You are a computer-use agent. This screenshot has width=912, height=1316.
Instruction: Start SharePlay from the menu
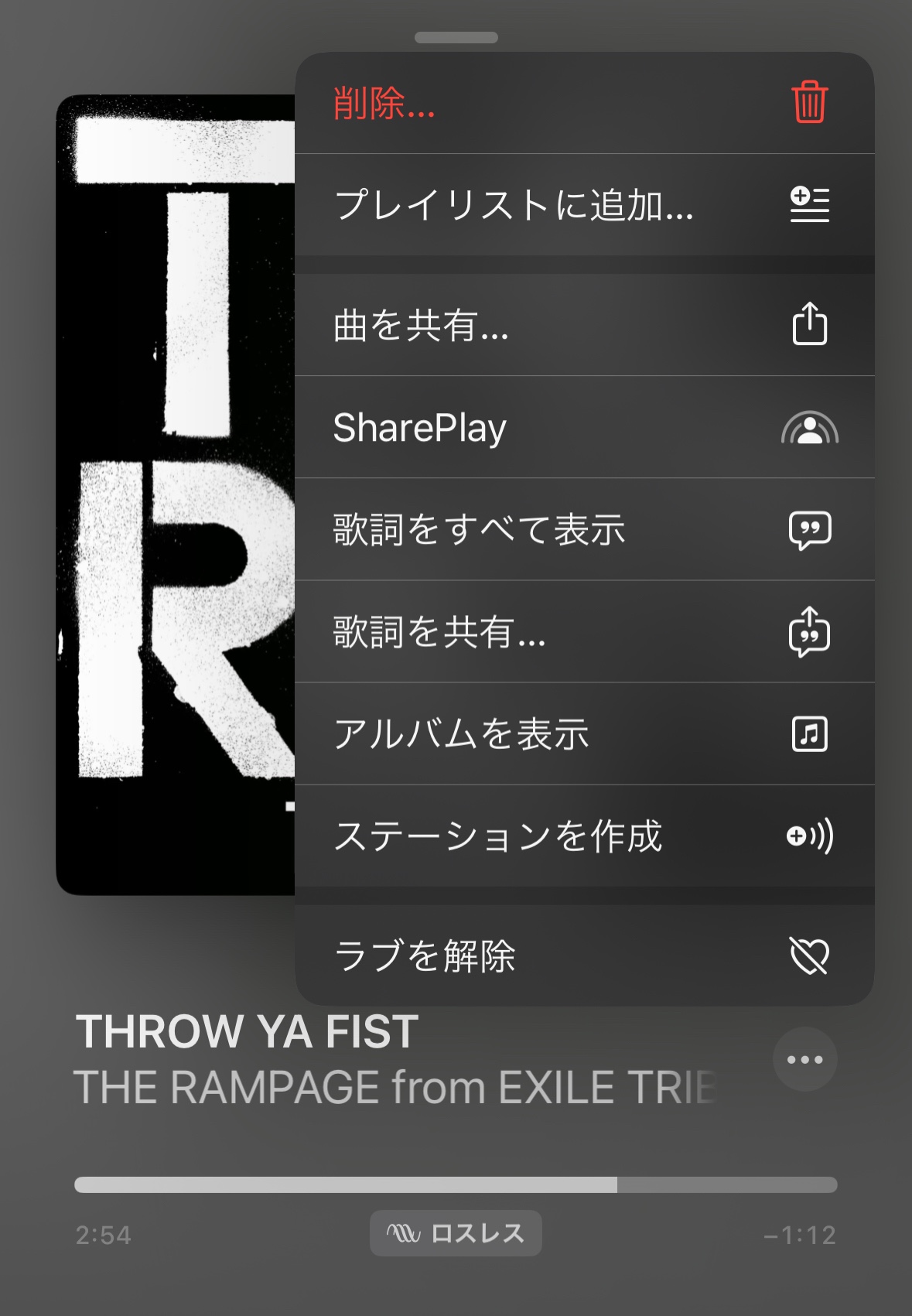click(x=584, y=428)
